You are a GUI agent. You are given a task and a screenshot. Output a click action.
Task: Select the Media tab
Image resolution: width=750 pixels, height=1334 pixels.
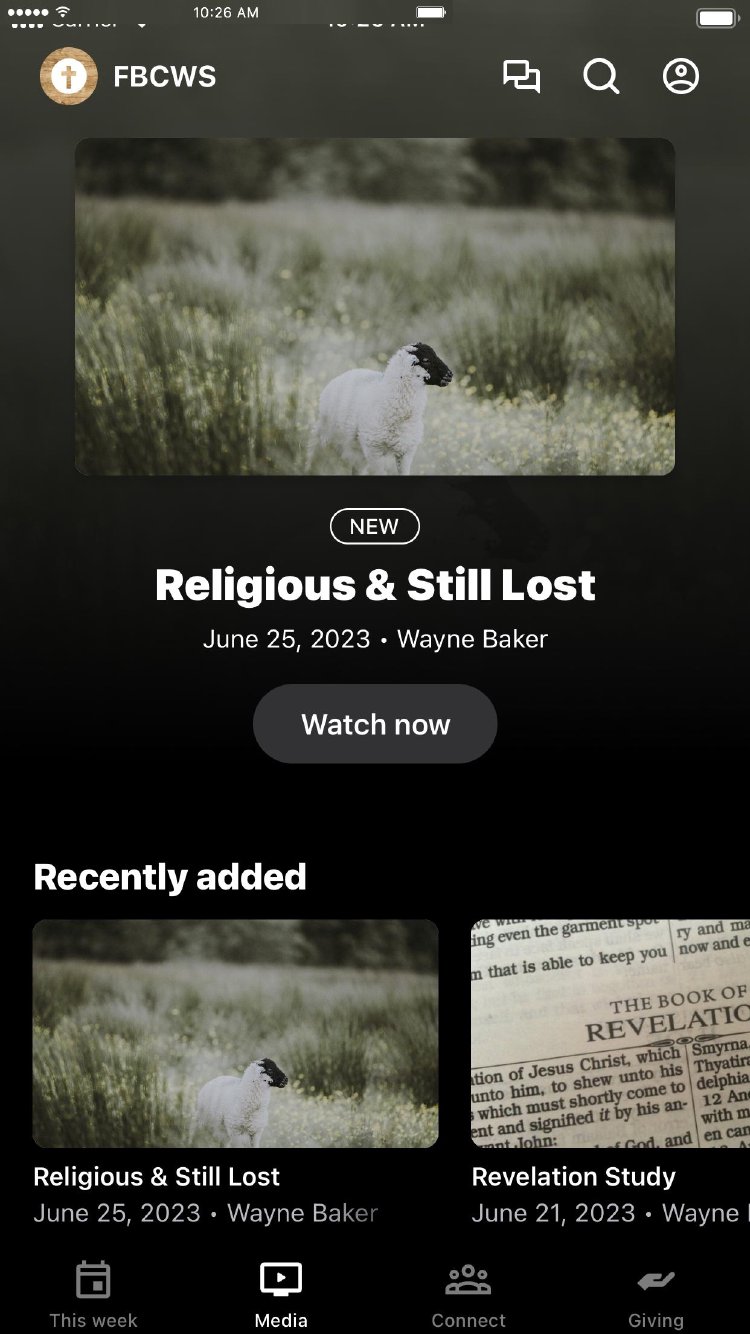point(281,1294)
